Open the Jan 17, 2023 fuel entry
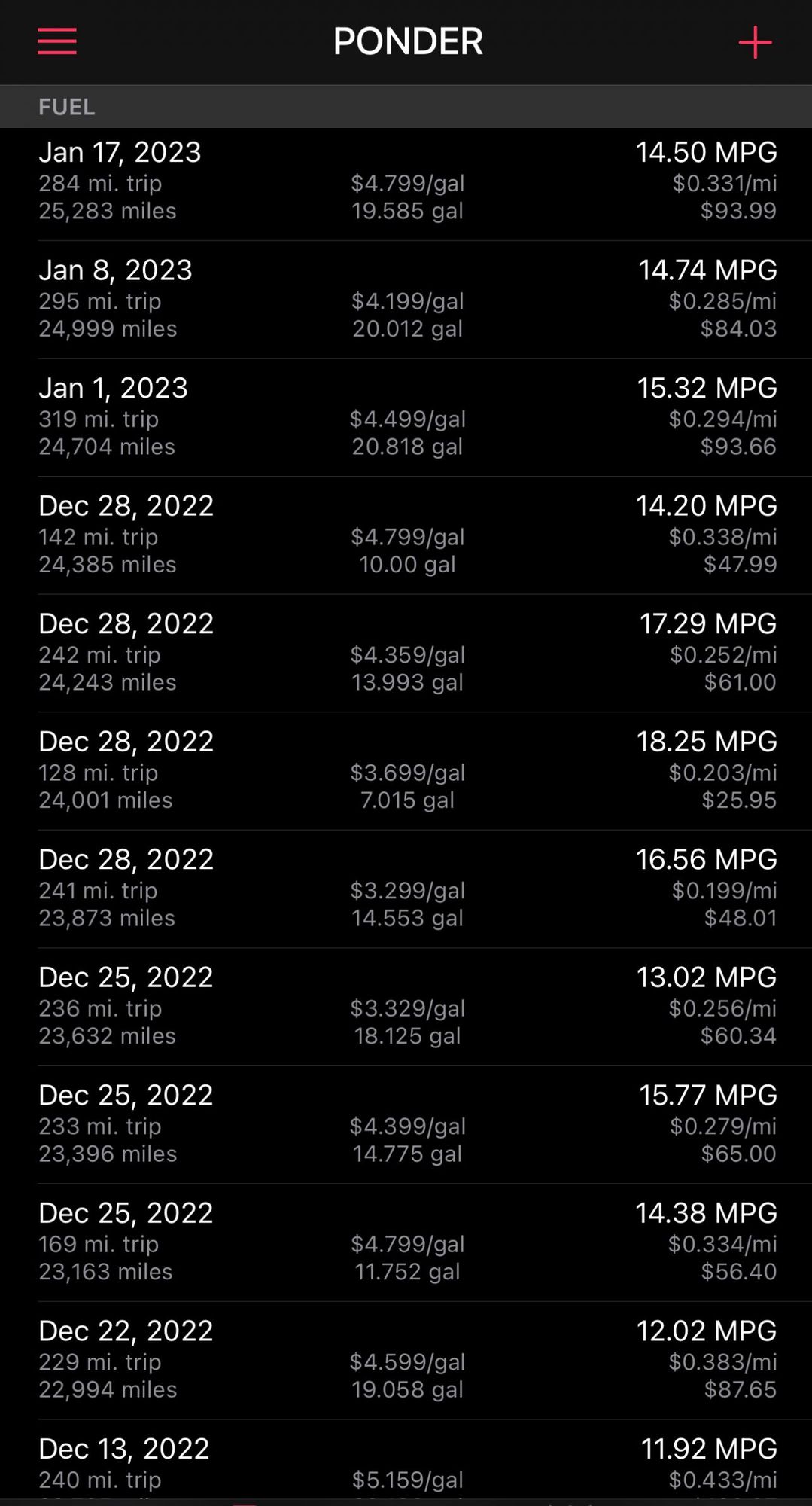812x1506 pixels. tap(406, 182)
